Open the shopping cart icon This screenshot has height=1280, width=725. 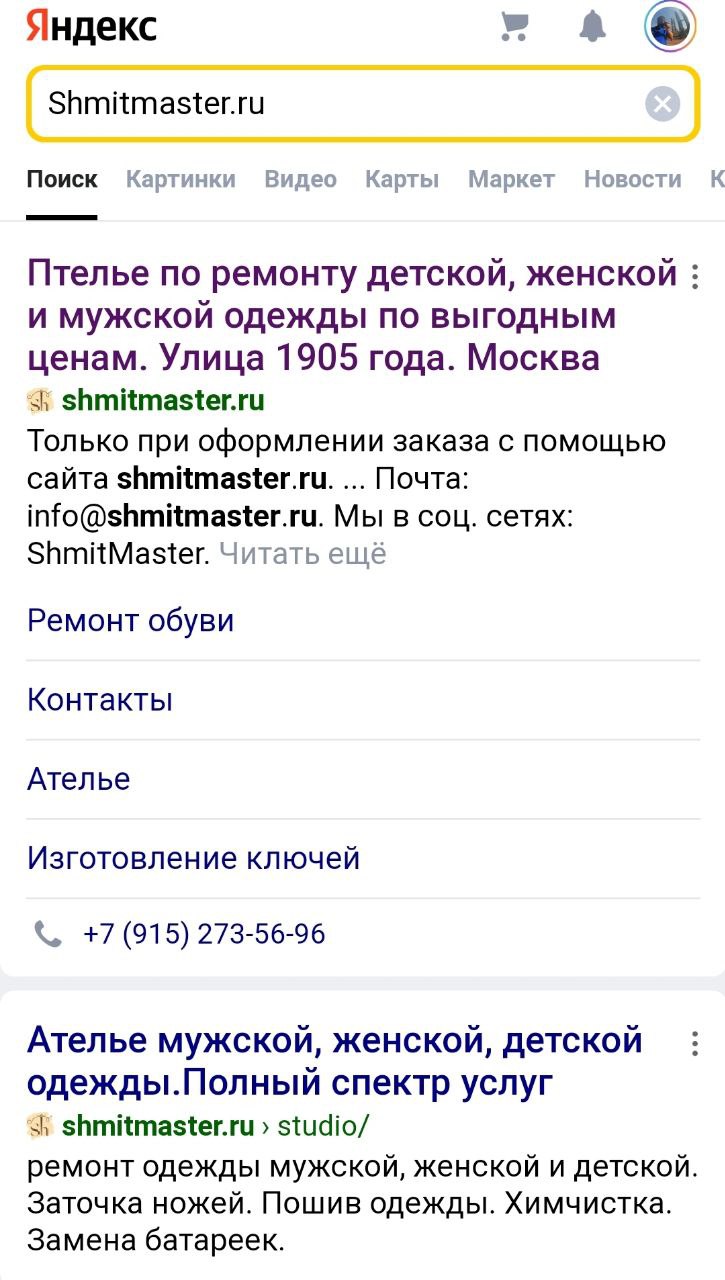pos(514,27)
